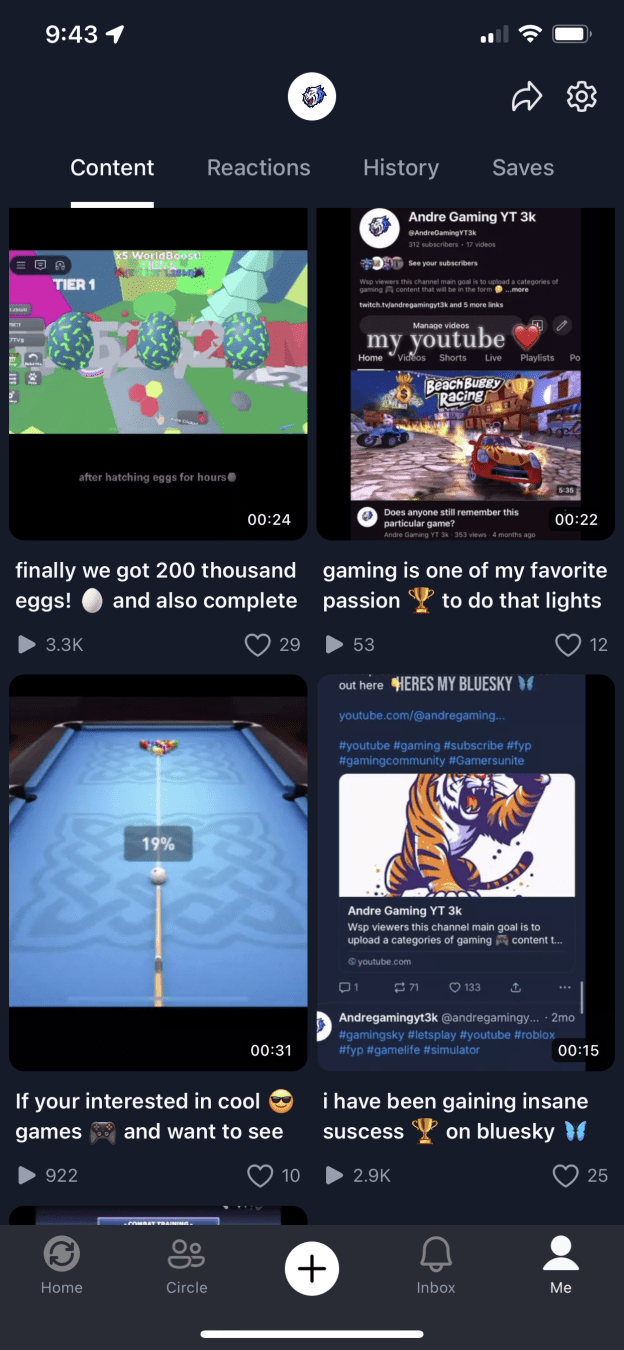Switch to the Reactions tab

(258, 168)
